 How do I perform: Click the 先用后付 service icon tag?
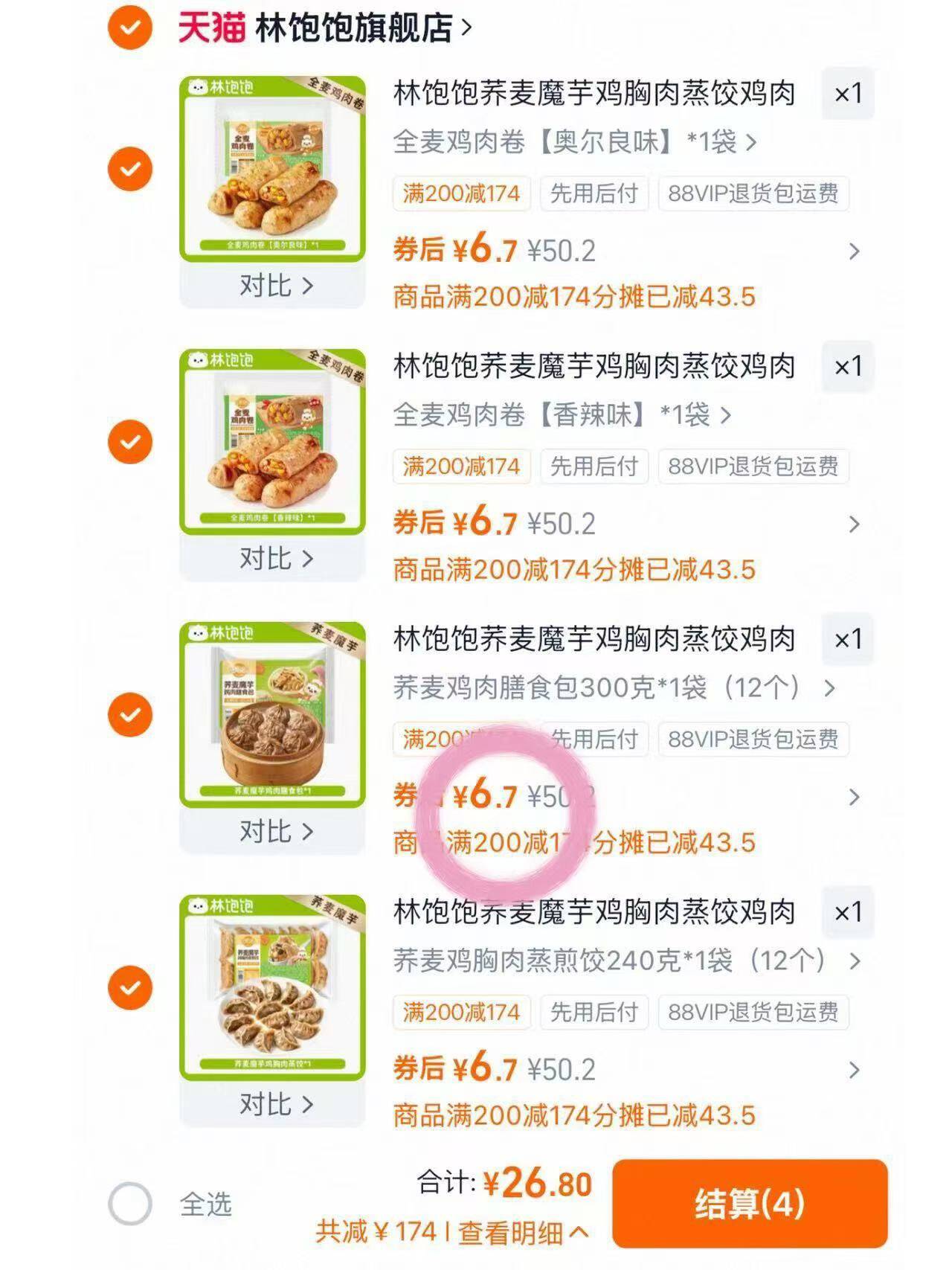pos(594,194)
